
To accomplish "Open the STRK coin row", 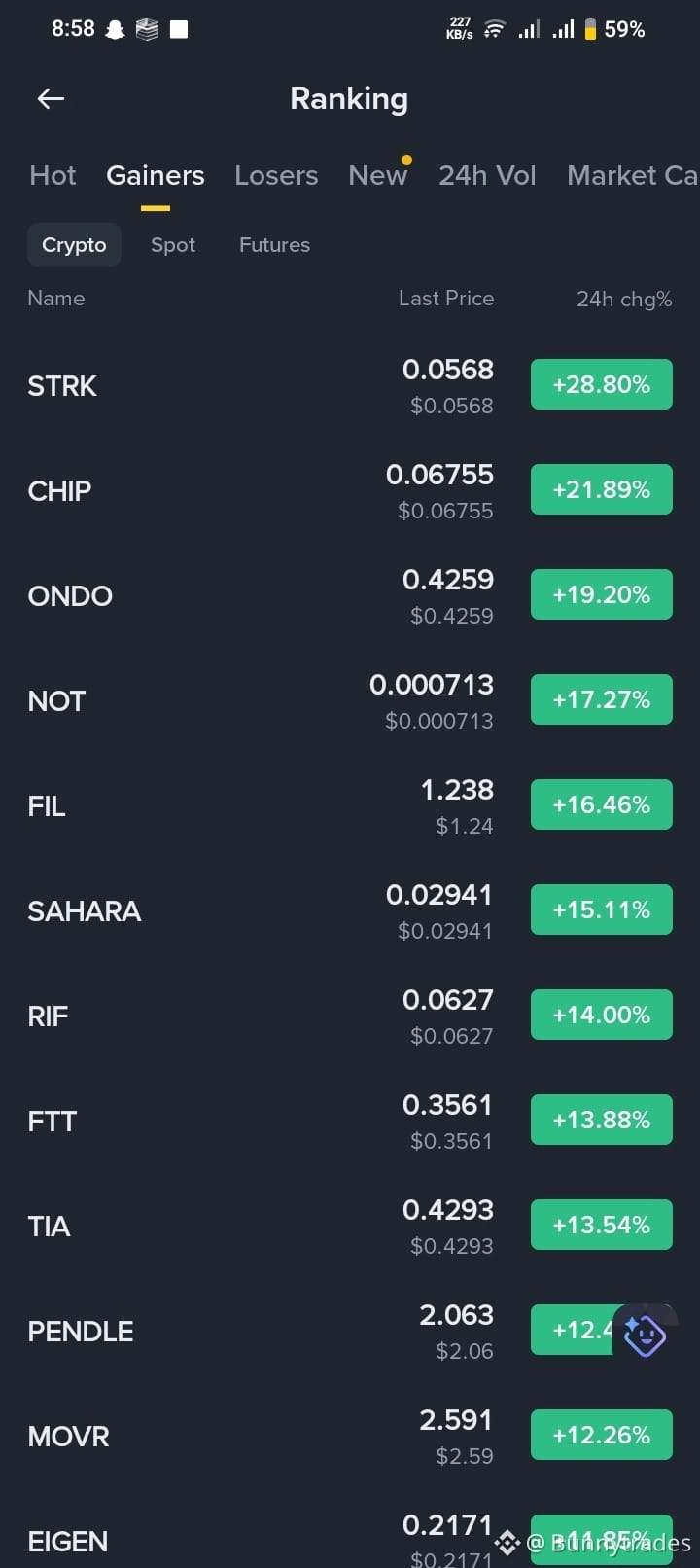I will 350,385.
